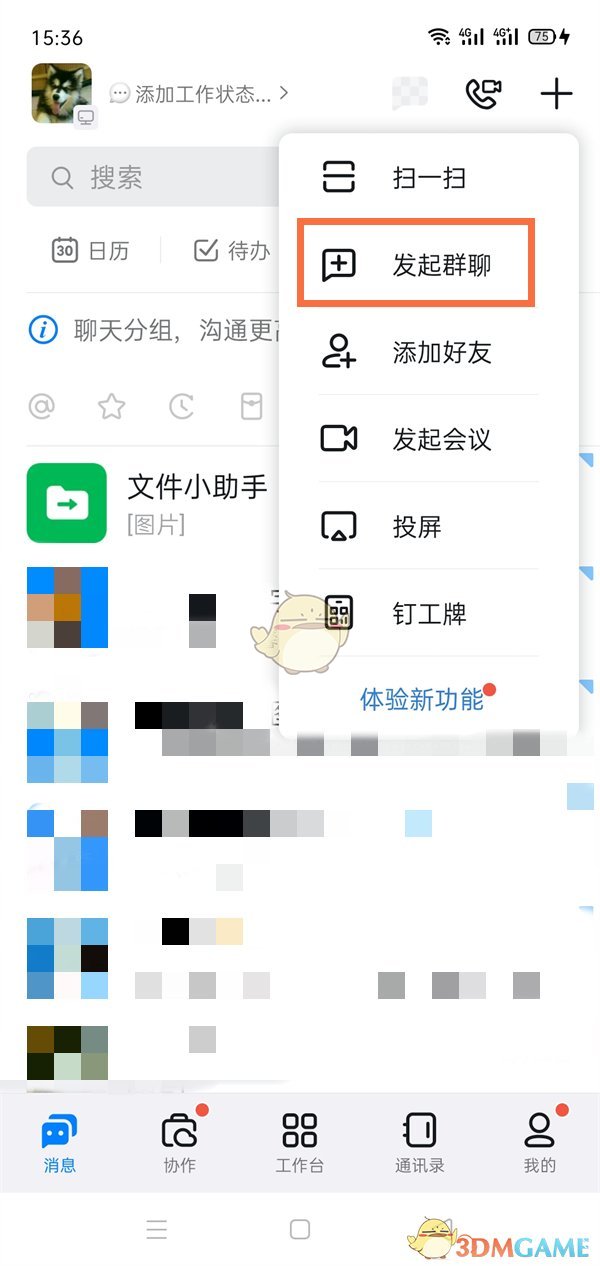Image resolution: width=600 pixels, height=1266 pixels.
Task: Open 钉工牌 work badge
Action: pos(428,613)
